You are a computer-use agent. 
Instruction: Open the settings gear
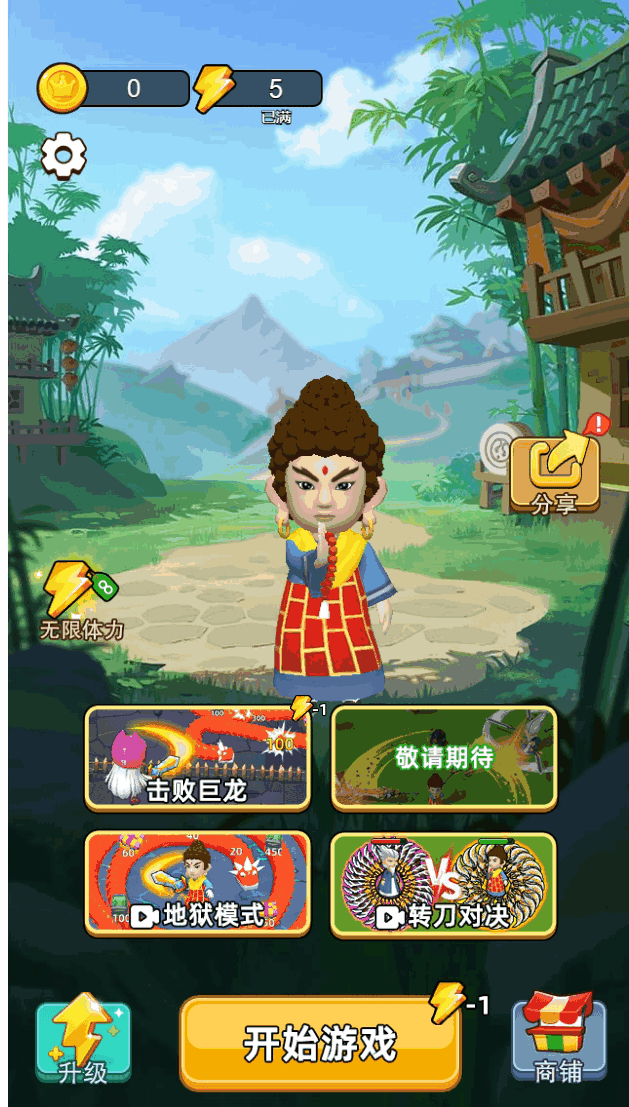64,155
